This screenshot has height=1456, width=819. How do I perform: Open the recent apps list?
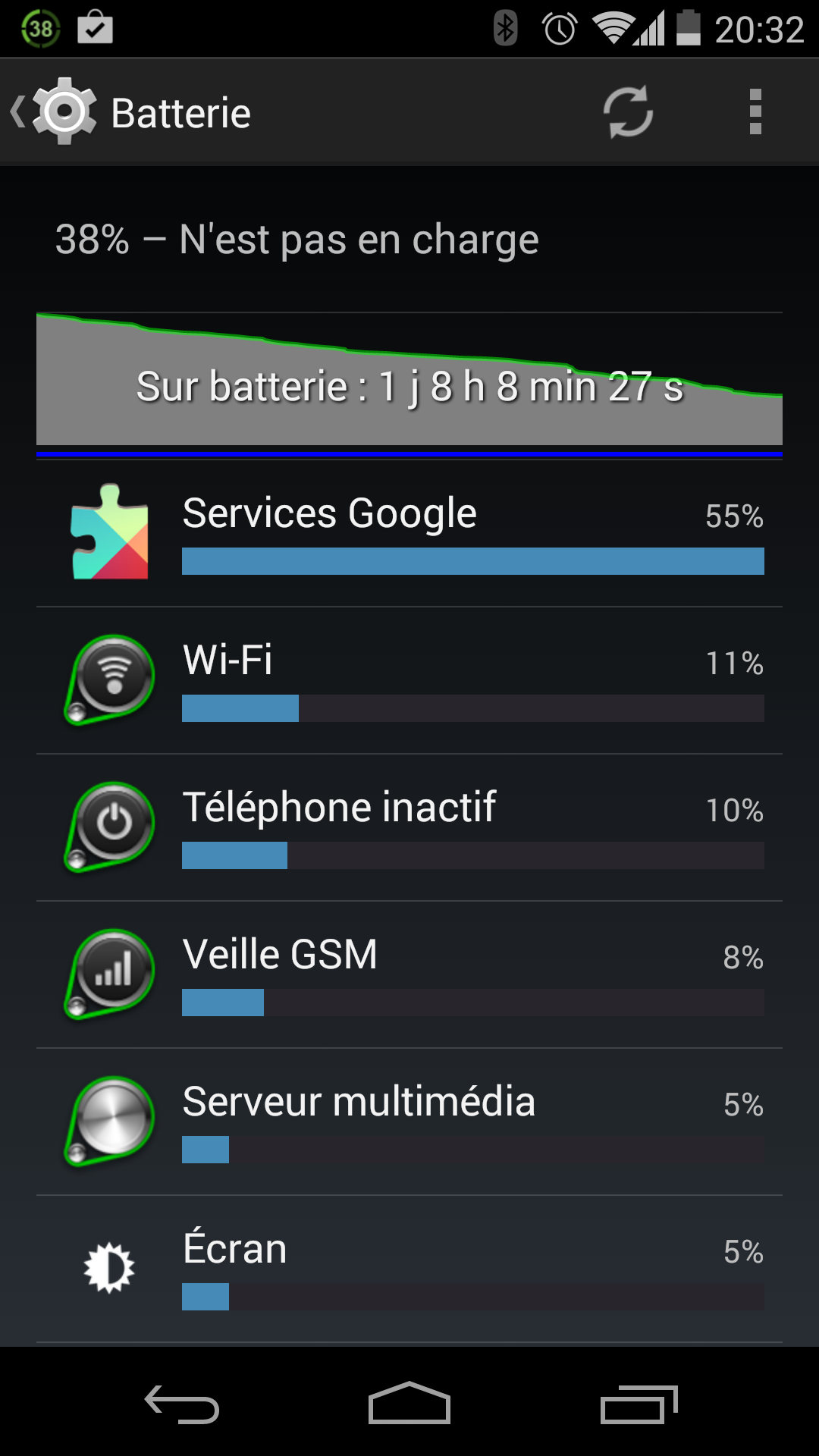coord(639,1403)
